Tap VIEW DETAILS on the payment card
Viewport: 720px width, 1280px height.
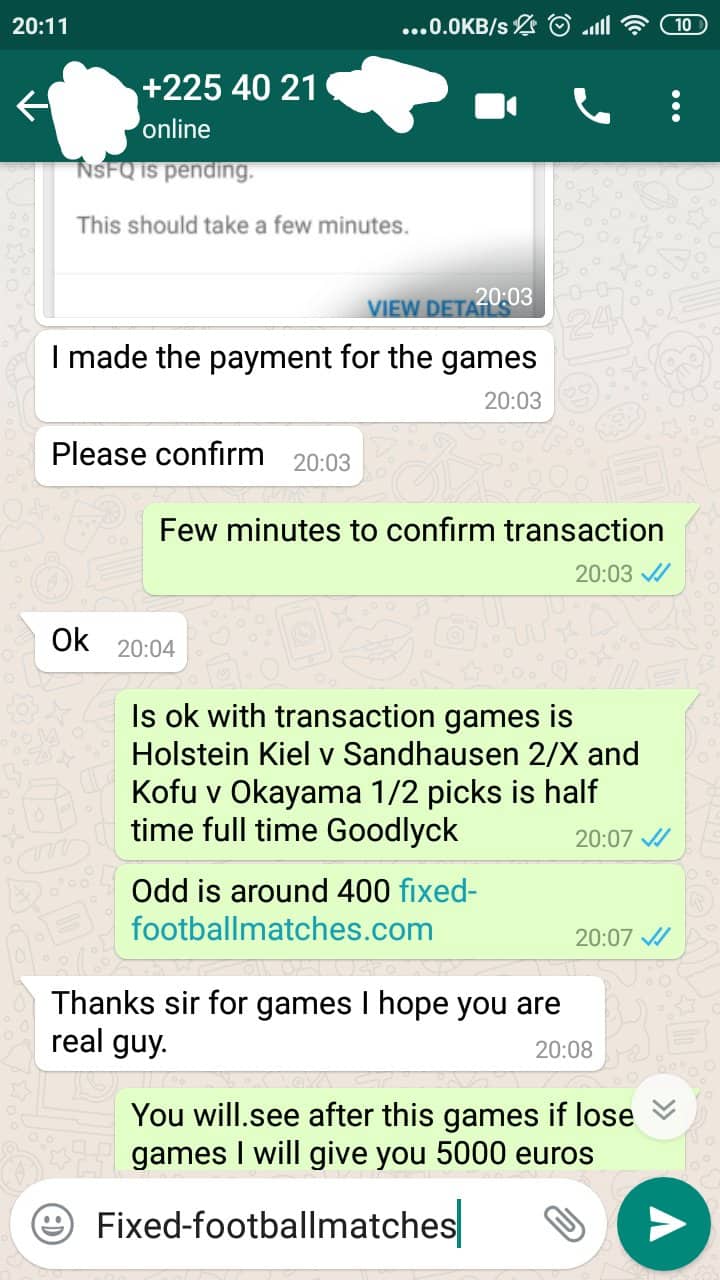[438, 308]
